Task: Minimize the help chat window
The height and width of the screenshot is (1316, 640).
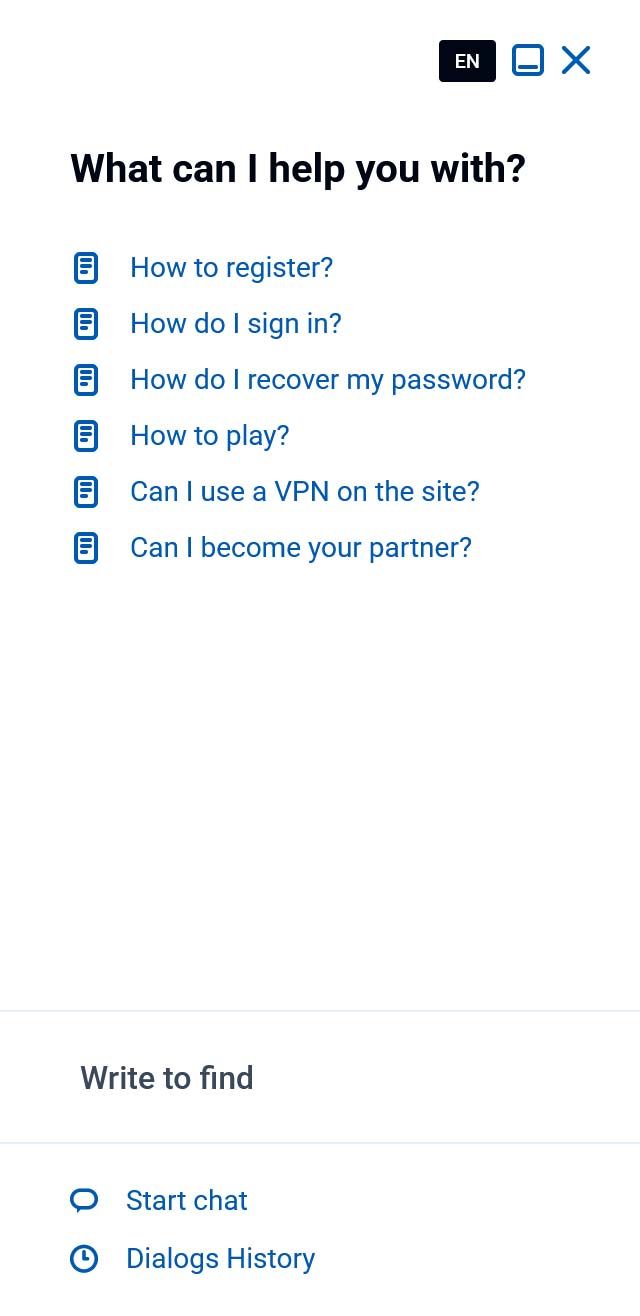Action: [528, 60]
